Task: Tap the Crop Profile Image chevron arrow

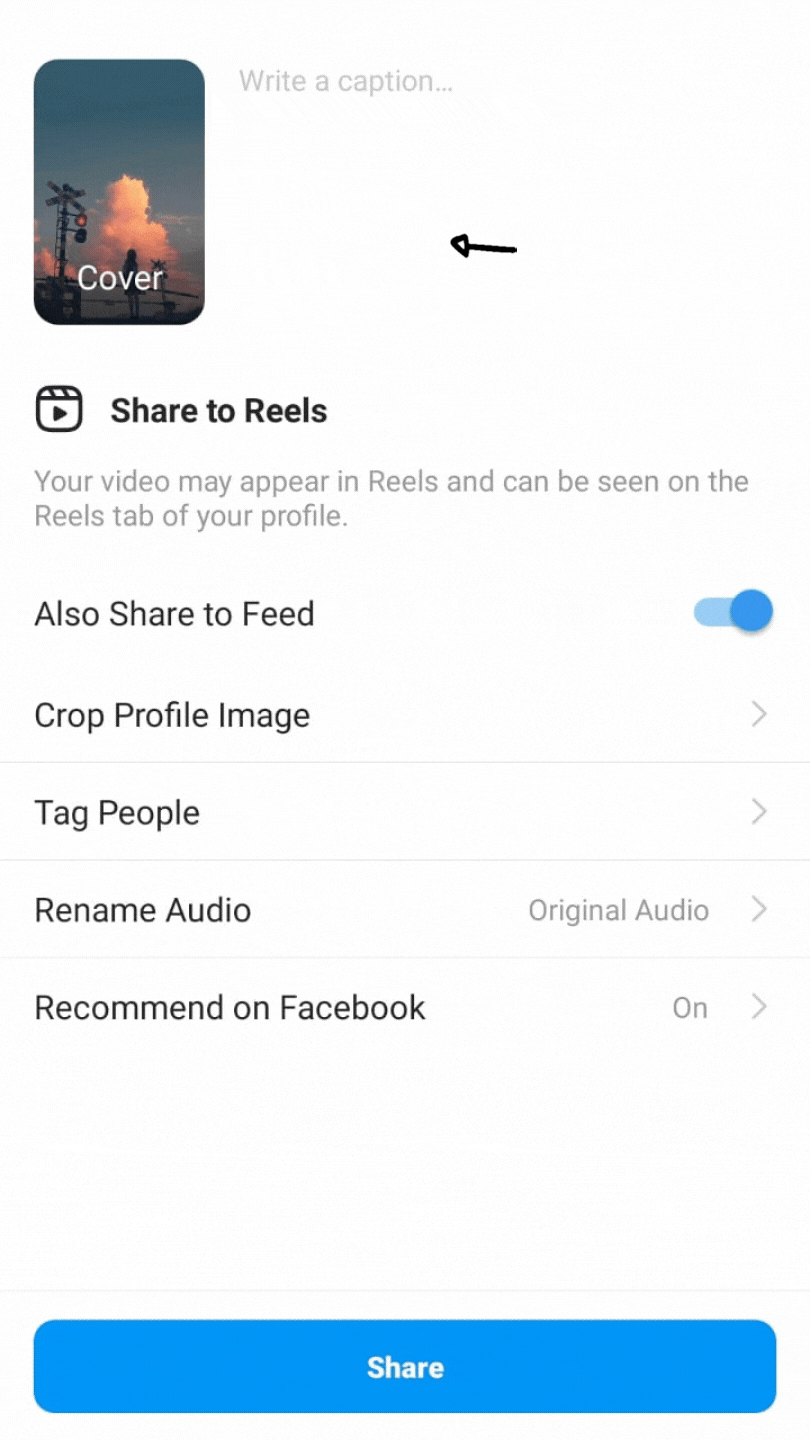Action: tap(758, 714)
